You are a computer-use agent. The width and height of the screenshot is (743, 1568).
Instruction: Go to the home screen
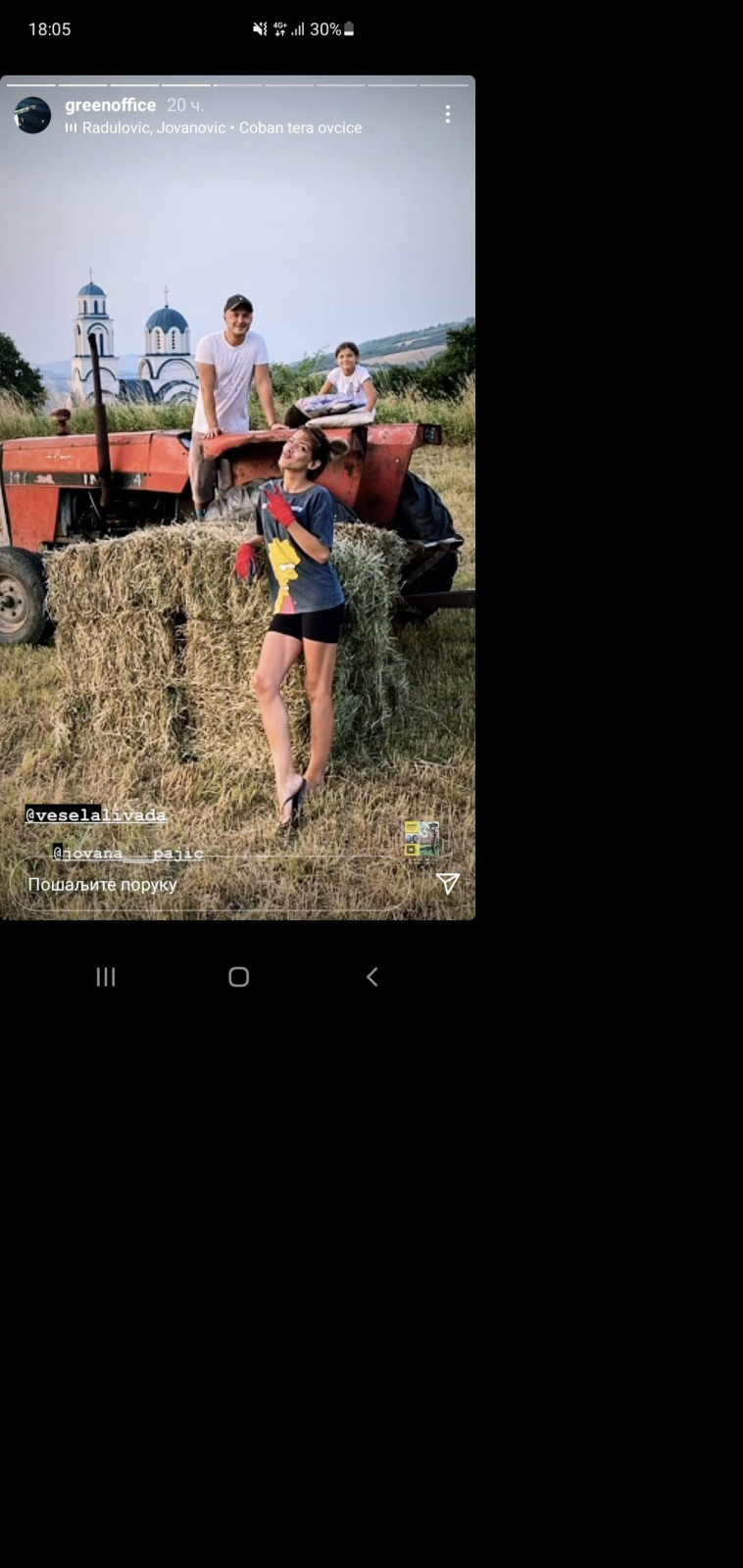(x=238, y=976)
